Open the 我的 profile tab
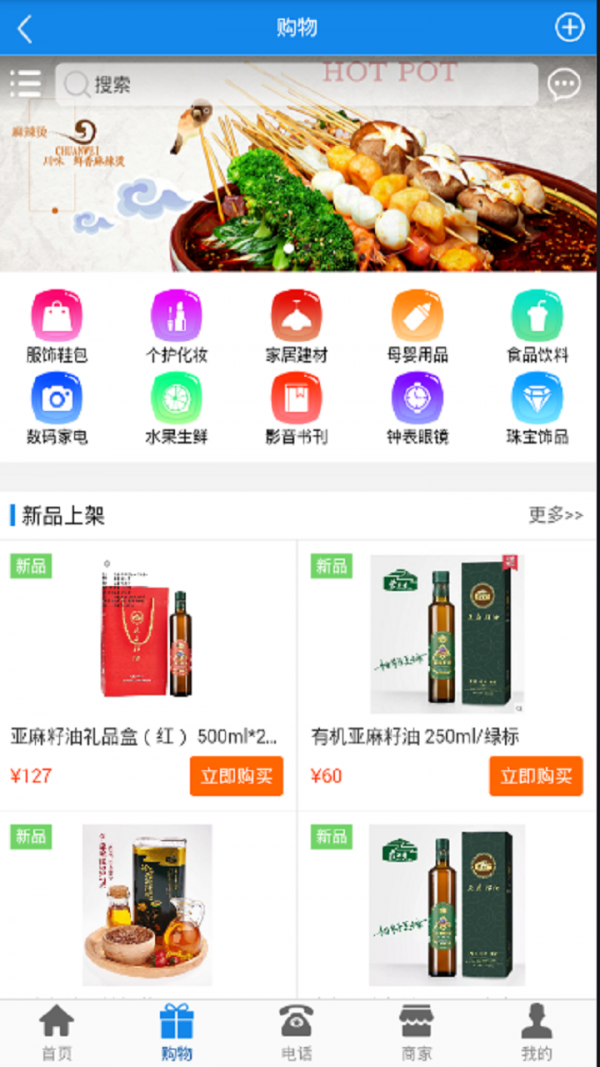Screen dimensions: 600x1067 pyautogui.click(x=537, y=1033)
